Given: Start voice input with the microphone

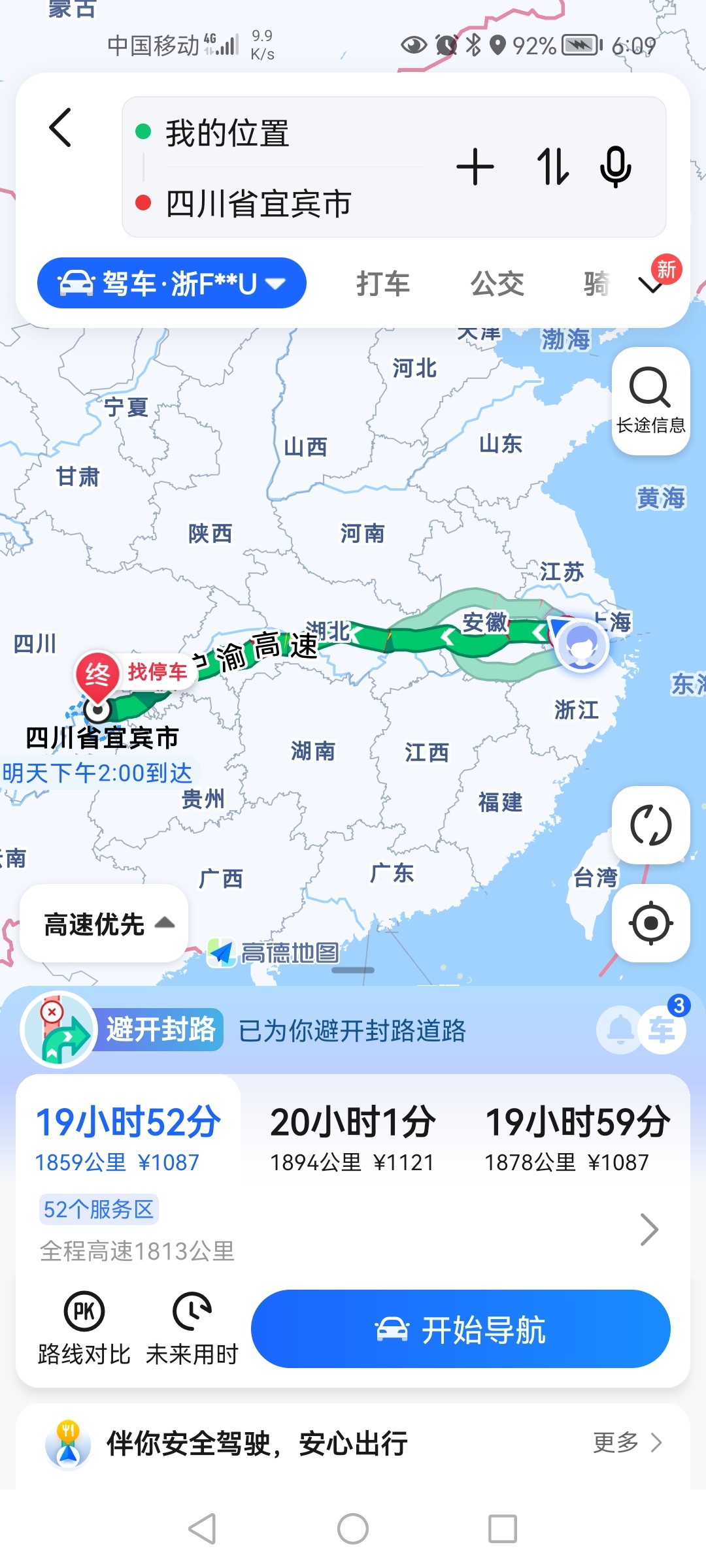Looking at the screenshot, I should tap(616, 167).
